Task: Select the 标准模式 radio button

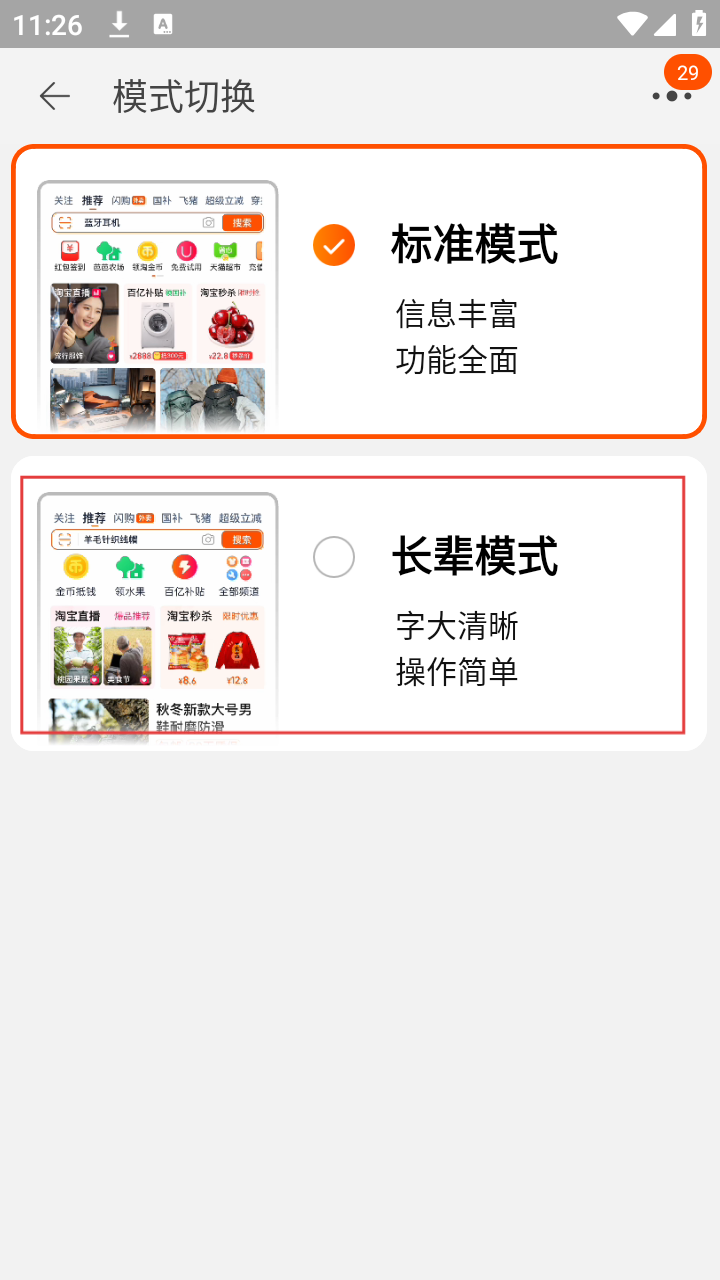Action: (334, 245)
